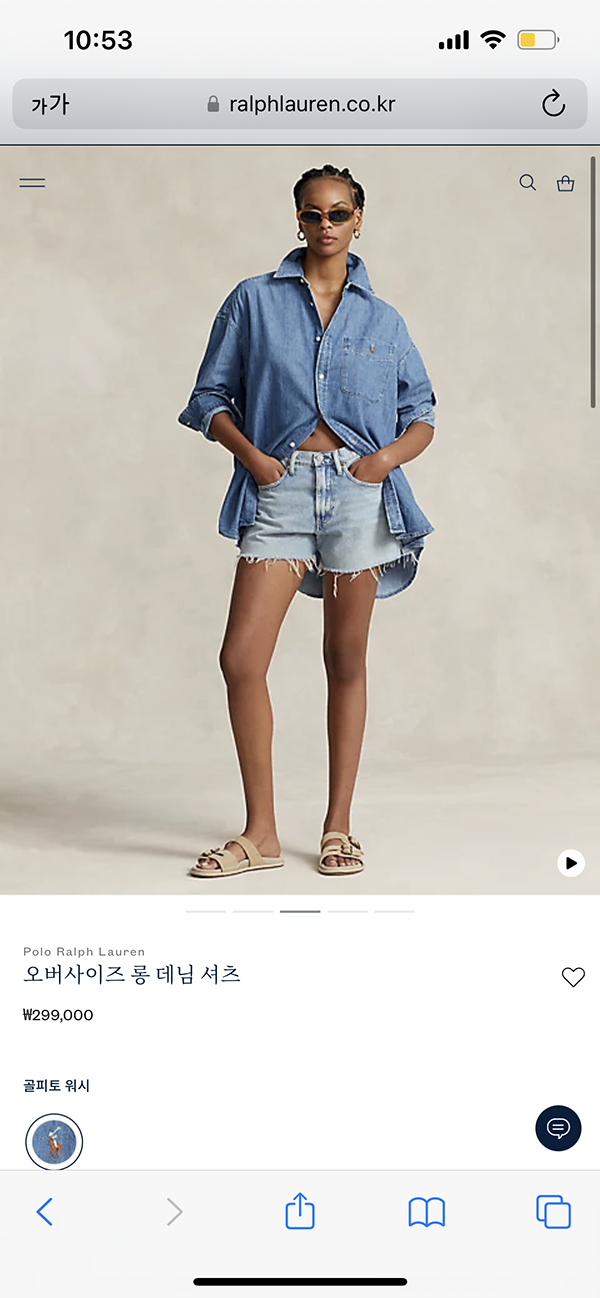
Task: Go back to the previous page
Action: [45, 1212]
